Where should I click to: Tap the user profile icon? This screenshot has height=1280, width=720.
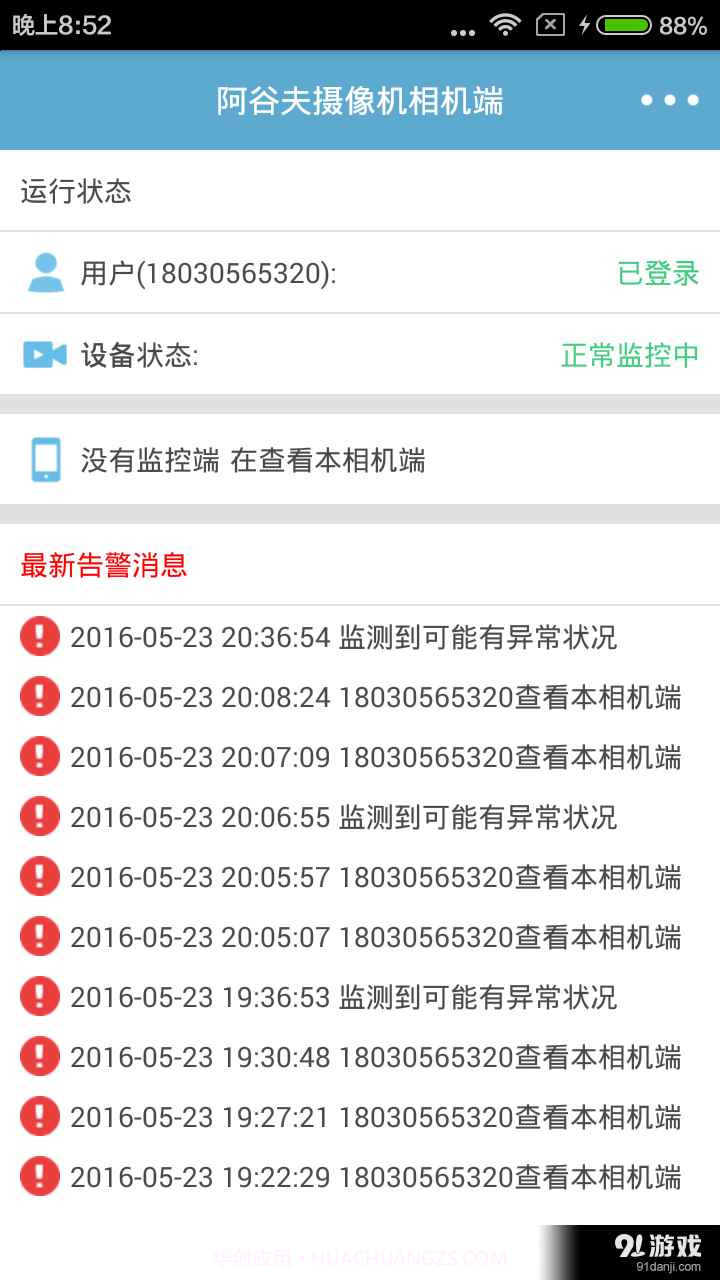coord(40,272)
